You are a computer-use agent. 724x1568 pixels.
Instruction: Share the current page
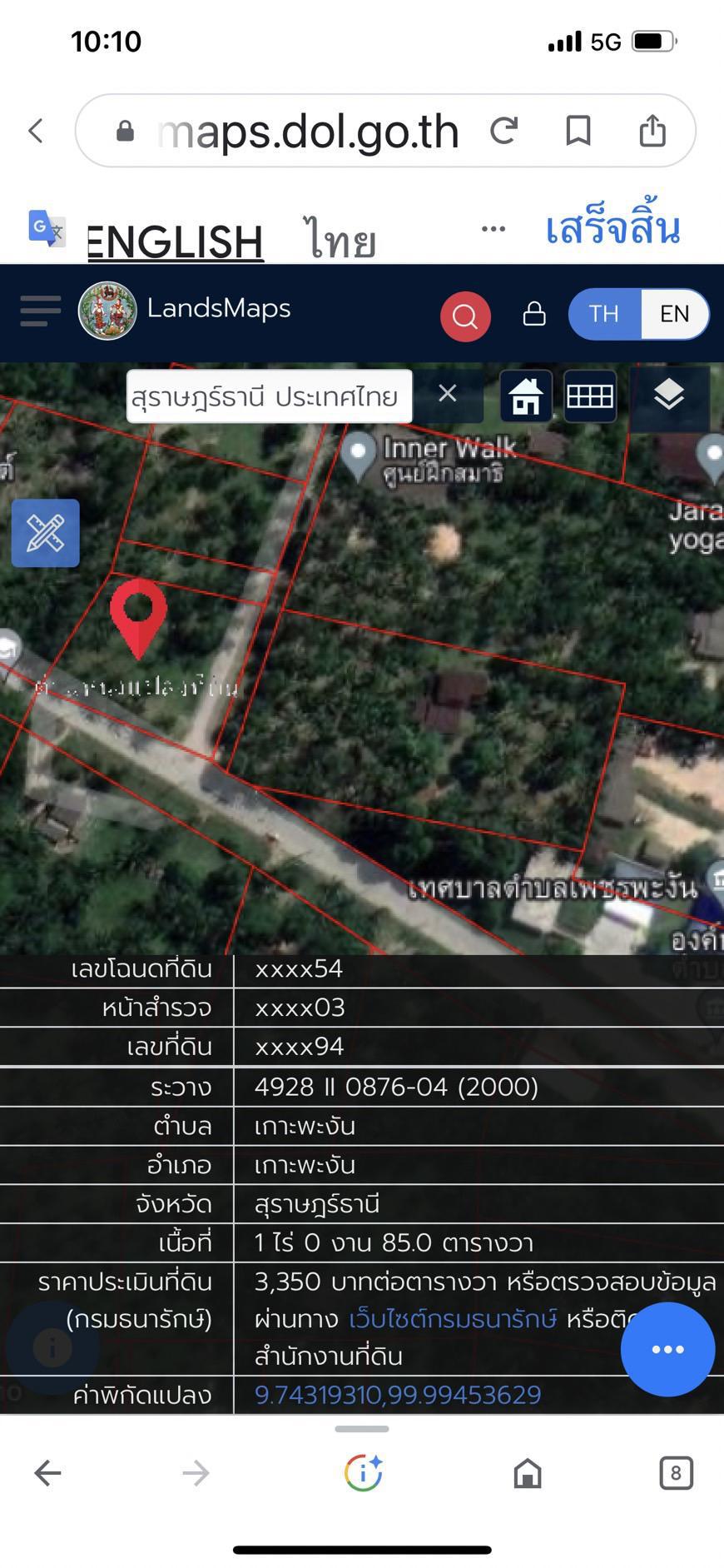point(652,130)
